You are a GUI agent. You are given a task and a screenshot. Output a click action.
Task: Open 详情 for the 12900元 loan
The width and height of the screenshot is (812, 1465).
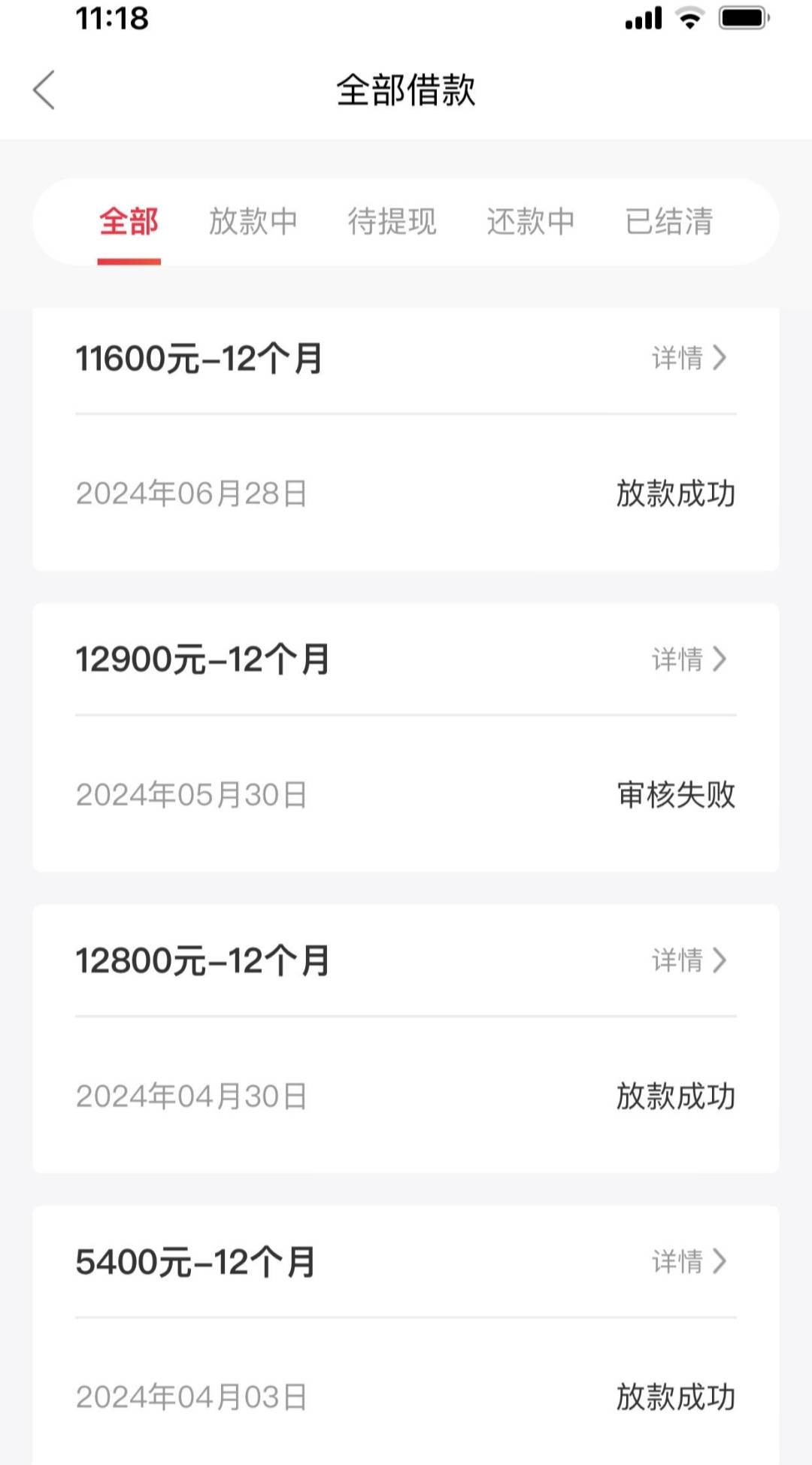pyautogui.click(x=689, y=660)
